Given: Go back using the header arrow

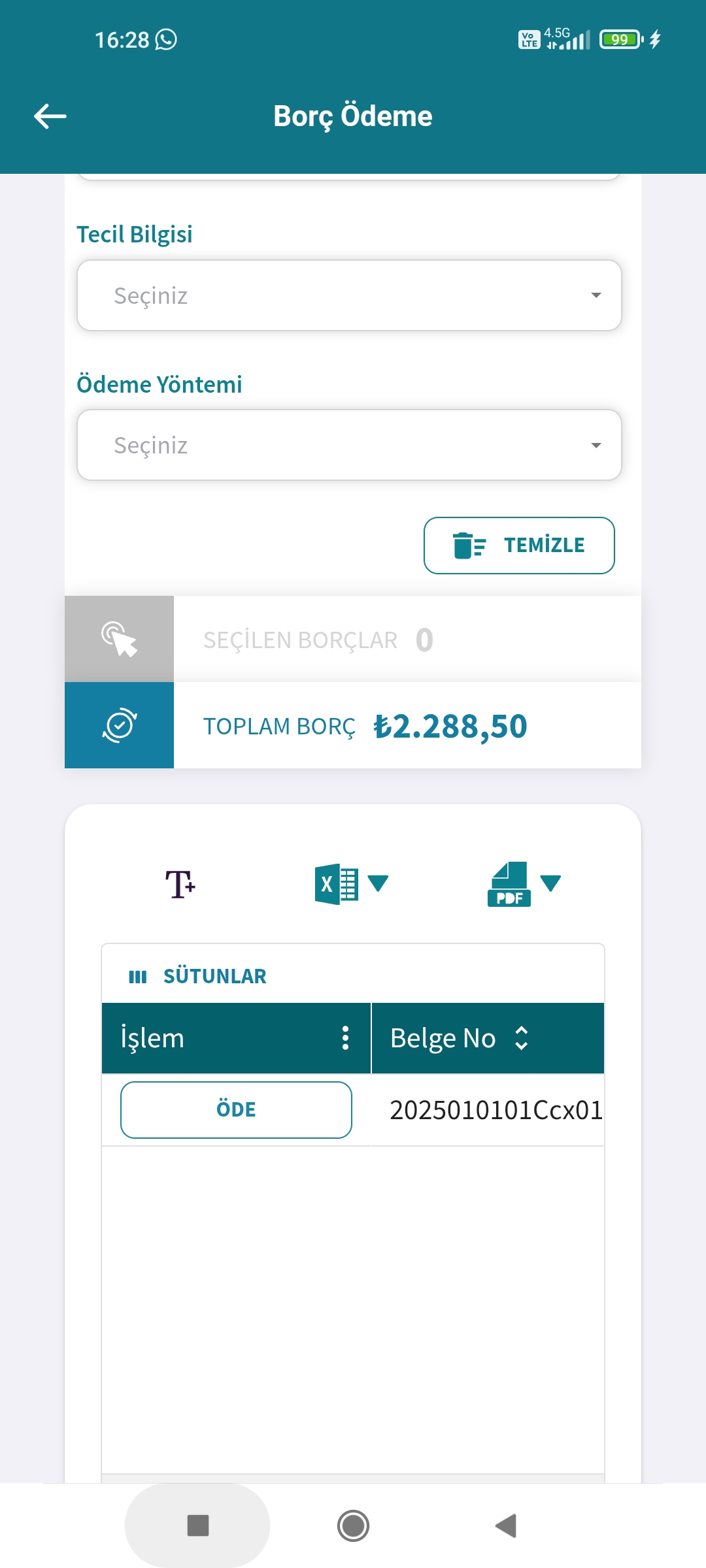Looking at the screenshot, I should (x=50, y=116).
